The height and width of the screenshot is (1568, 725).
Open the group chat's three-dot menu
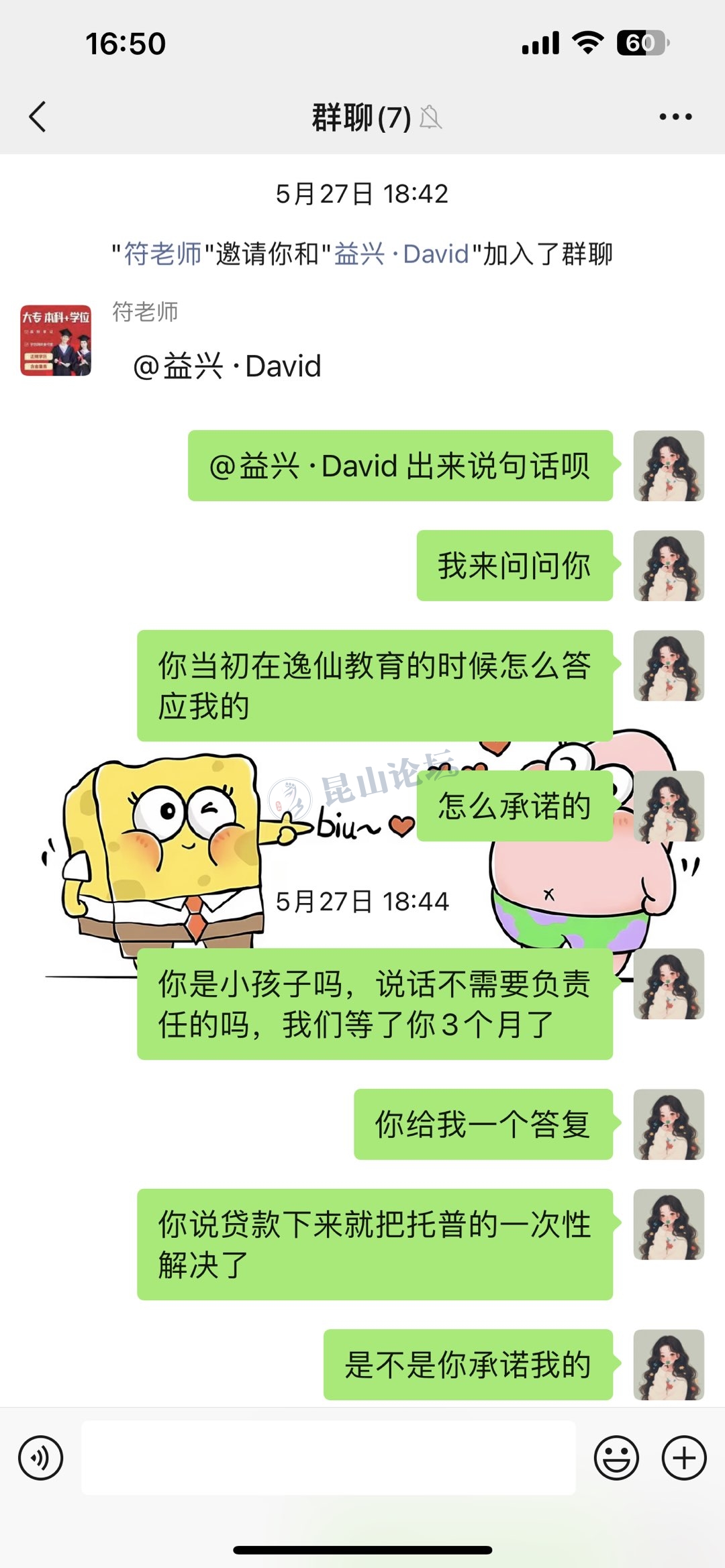click(675, 117)
